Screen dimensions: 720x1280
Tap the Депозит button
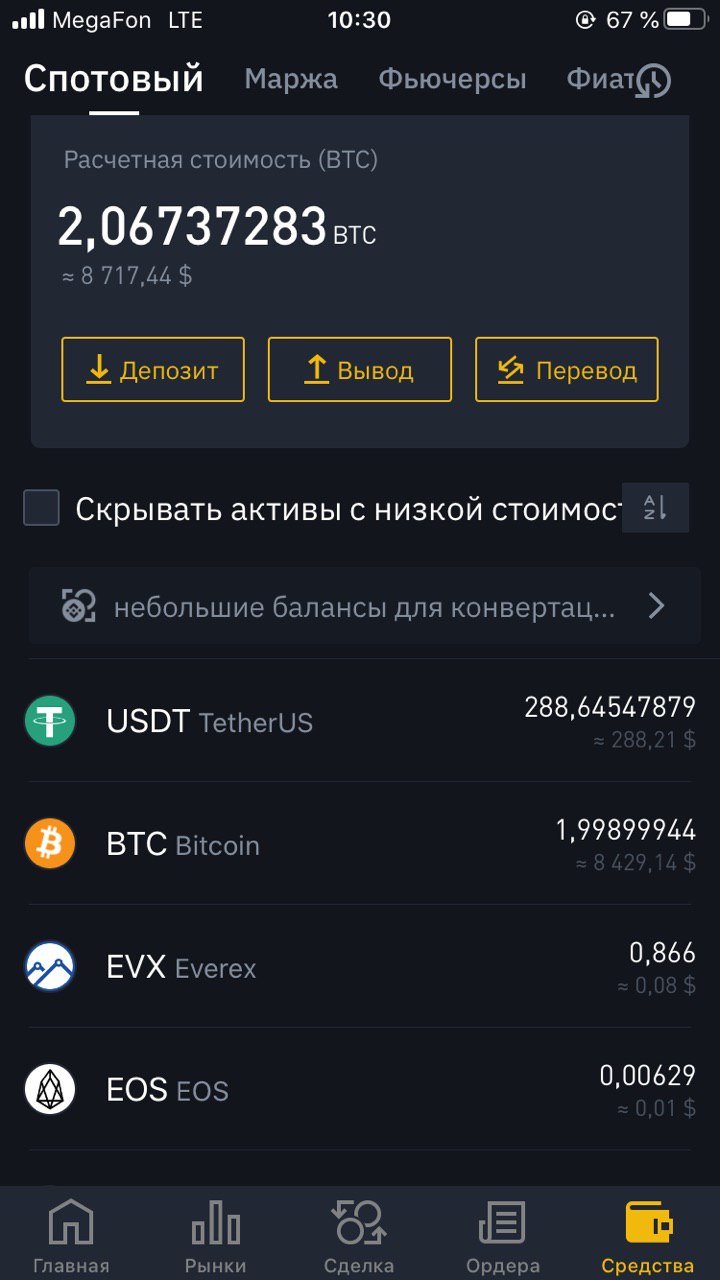pos(153,370)
